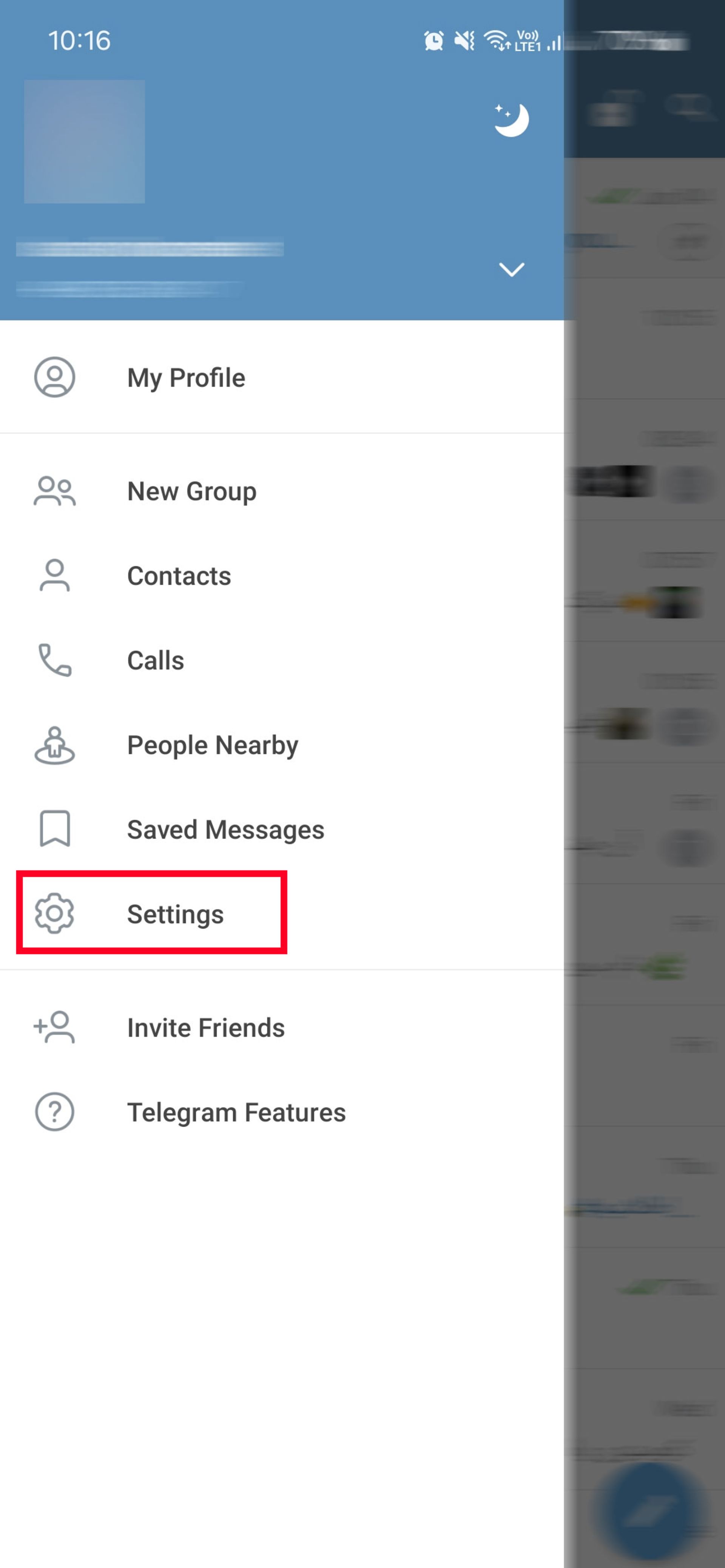This screenshot has height=1568, width=725.
Task: Open Settings
Action: pyautogui.click(x=175, y=914)
